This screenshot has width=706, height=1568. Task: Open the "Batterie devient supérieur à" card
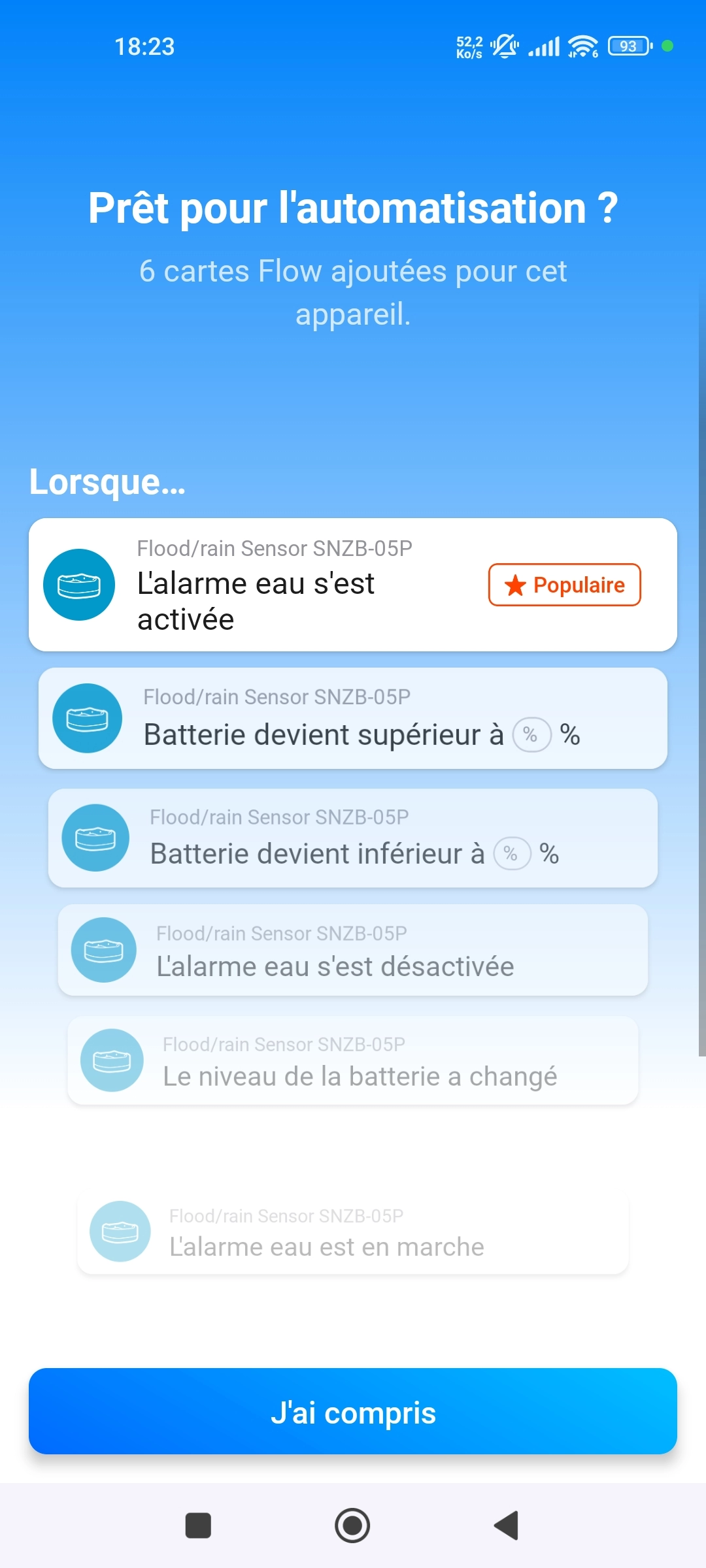point(353,718)
